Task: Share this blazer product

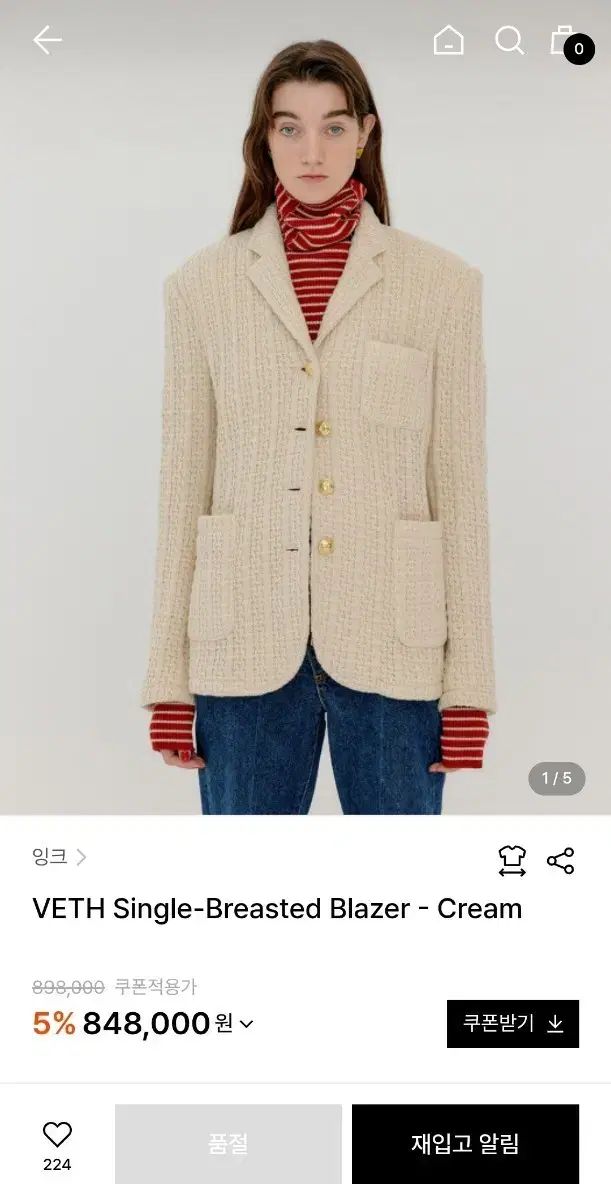Action: point(560,860)
